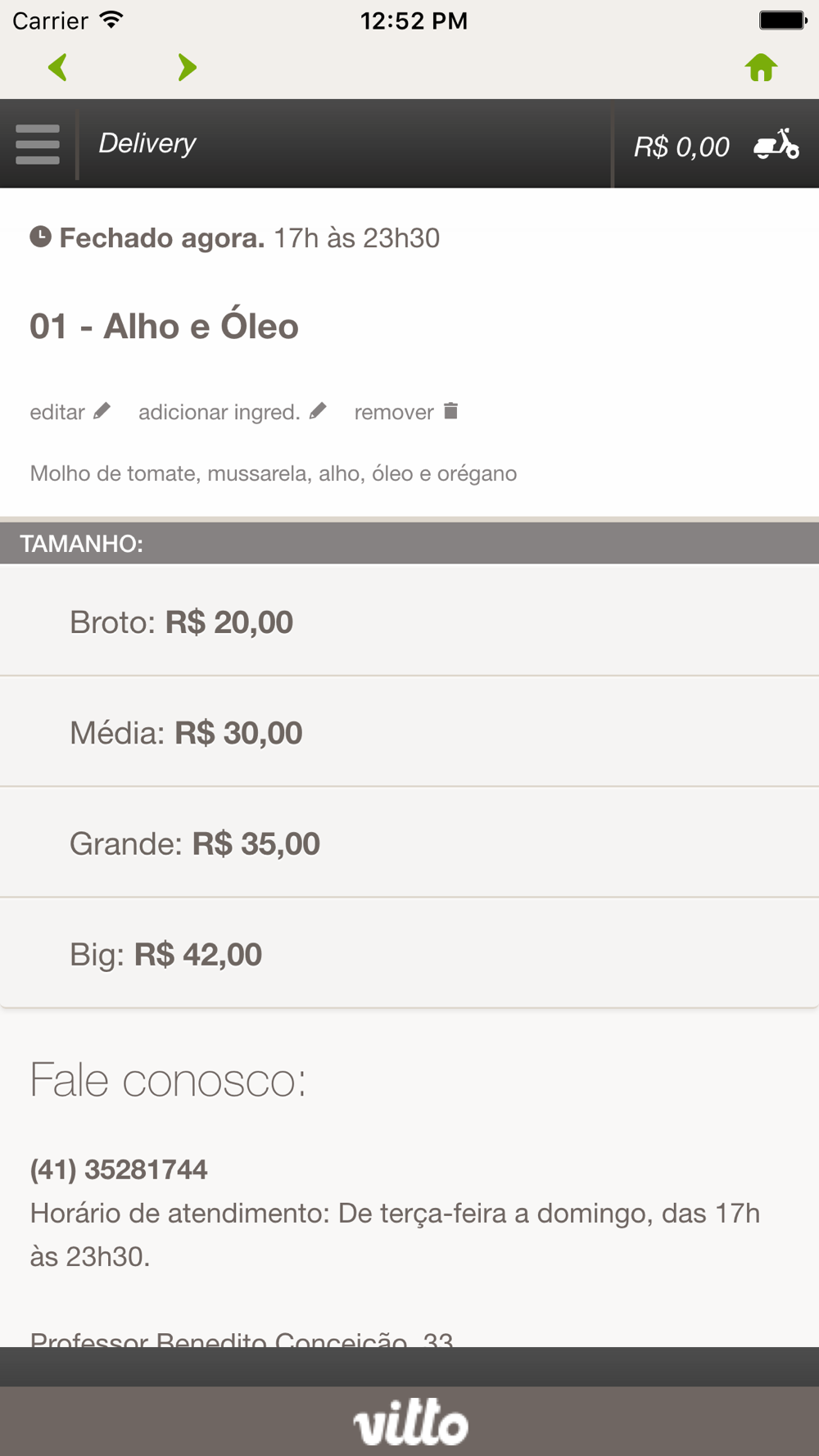Image resolution: width=819 pixels, height=1456 pixels.
Task: Open the hamburger menu
Action: coord(38,144)
